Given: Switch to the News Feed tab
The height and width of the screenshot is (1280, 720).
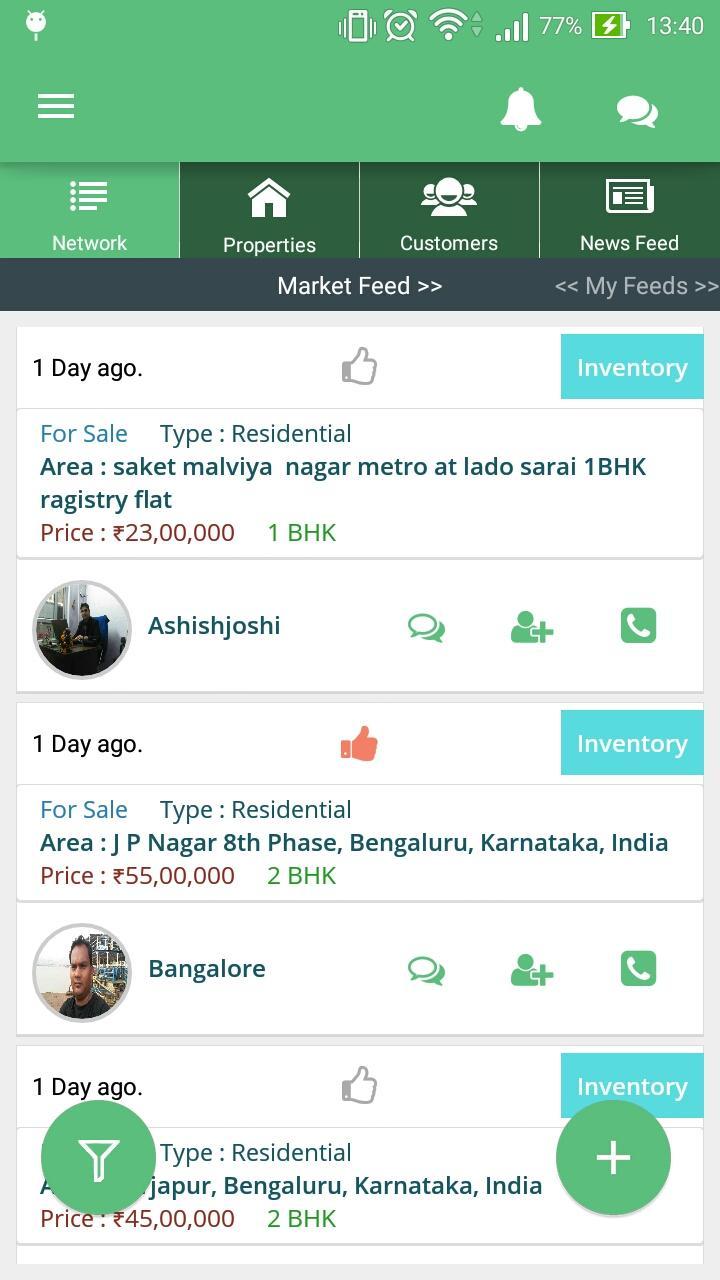Looking at the screenshot, I should tap(629, 212).
